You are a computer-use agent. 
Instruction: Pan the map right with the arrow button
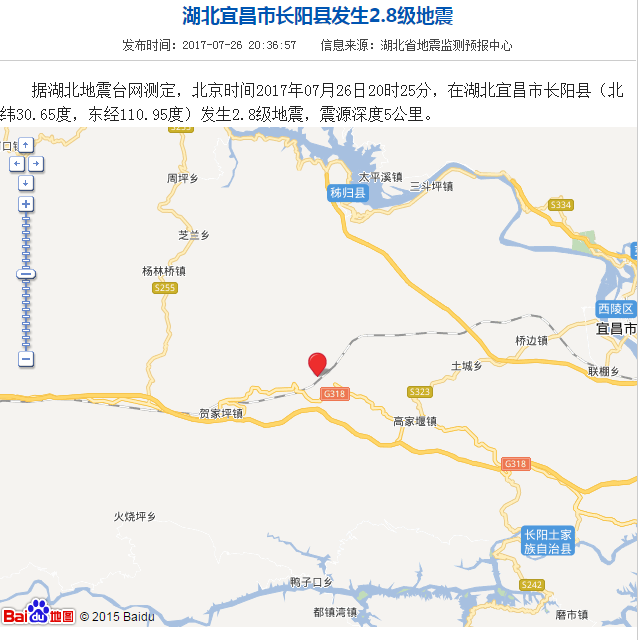36,163
